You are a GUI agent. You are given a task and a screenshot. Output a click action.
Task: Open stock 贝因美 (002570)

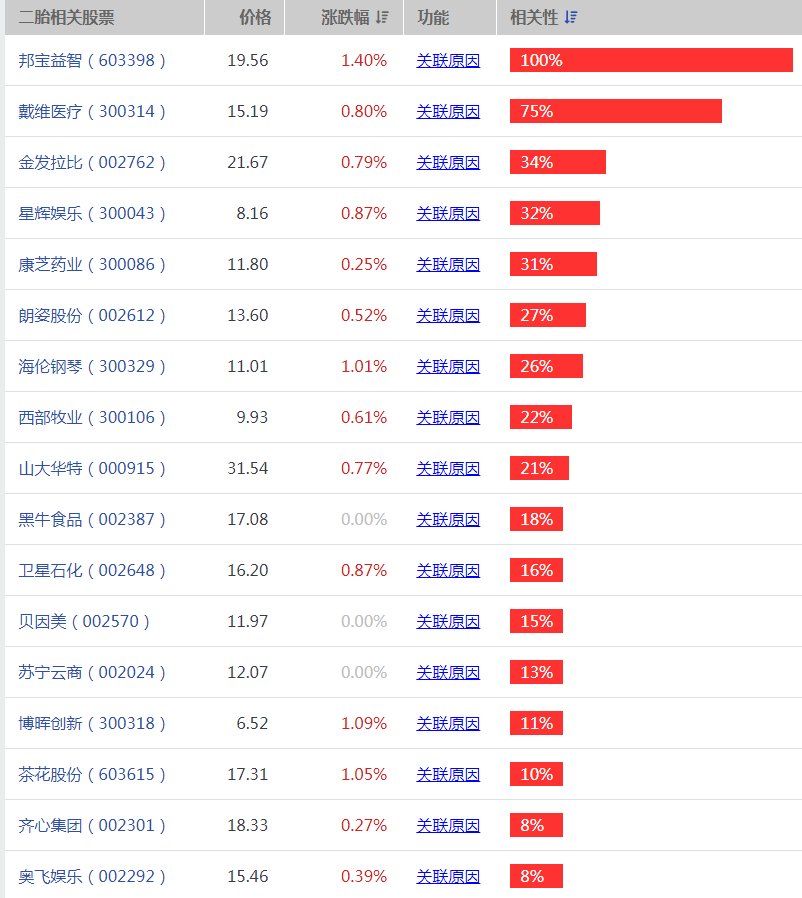pos(84,622)
